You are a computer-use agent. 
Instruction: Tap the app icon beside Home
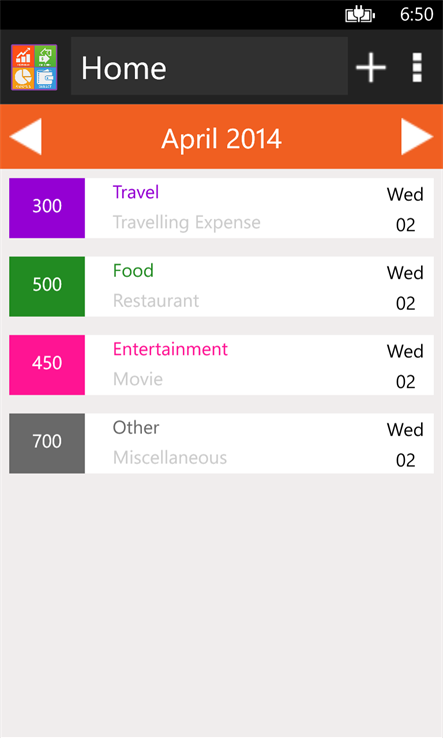point(34,67)
